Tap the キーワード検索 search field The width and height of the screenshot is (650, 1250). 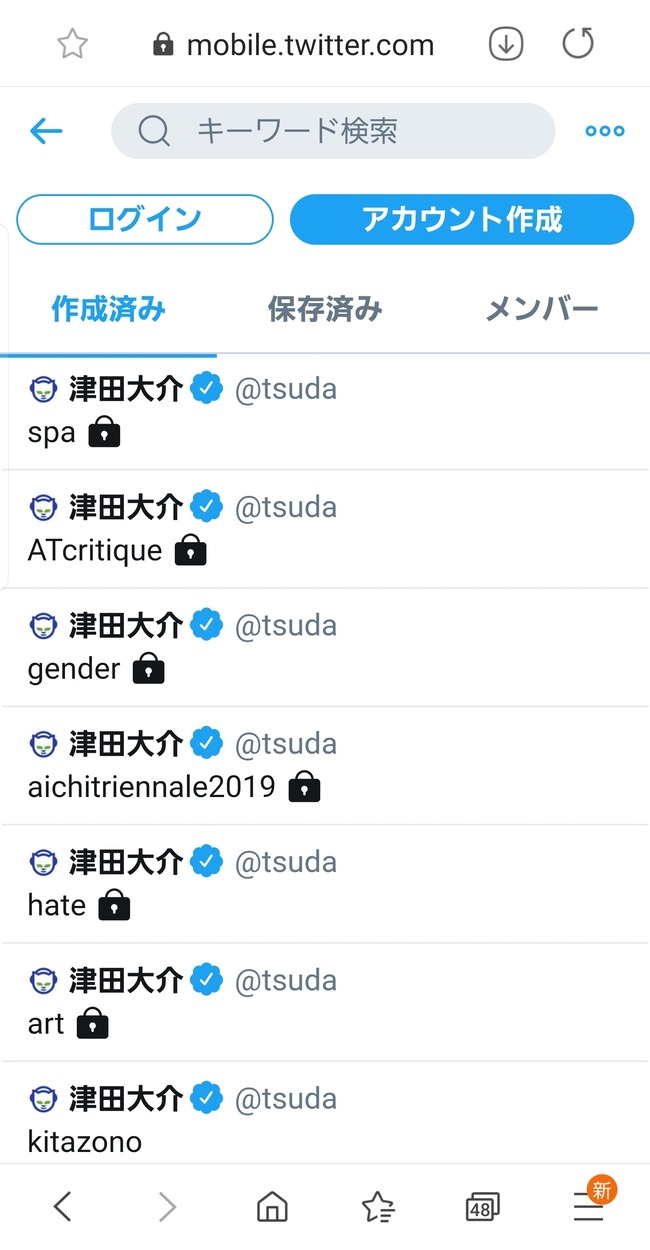pyautogui.click(x=333, y=131)
